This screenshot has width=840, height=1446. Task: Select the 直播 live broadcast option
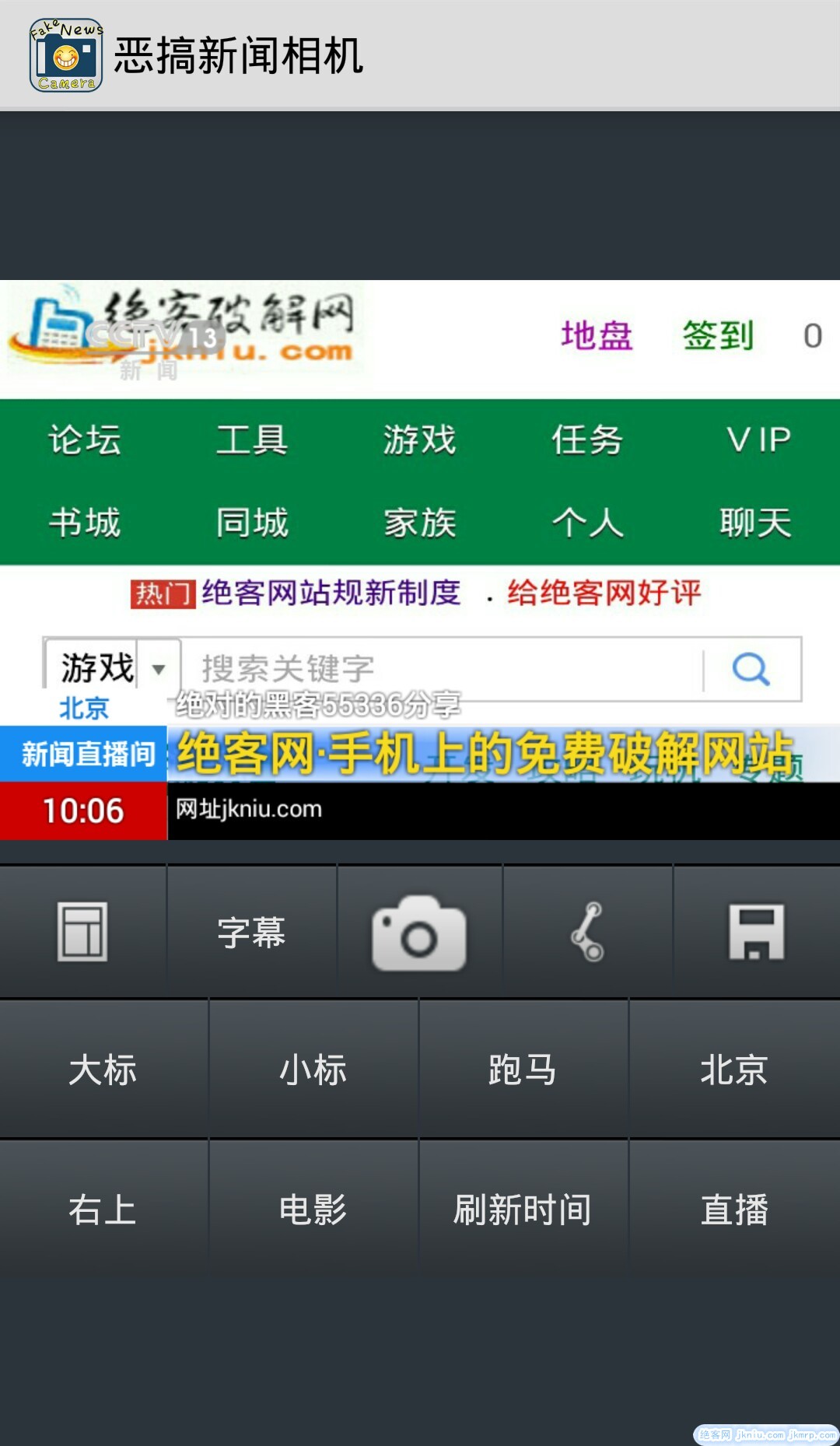734,1210
